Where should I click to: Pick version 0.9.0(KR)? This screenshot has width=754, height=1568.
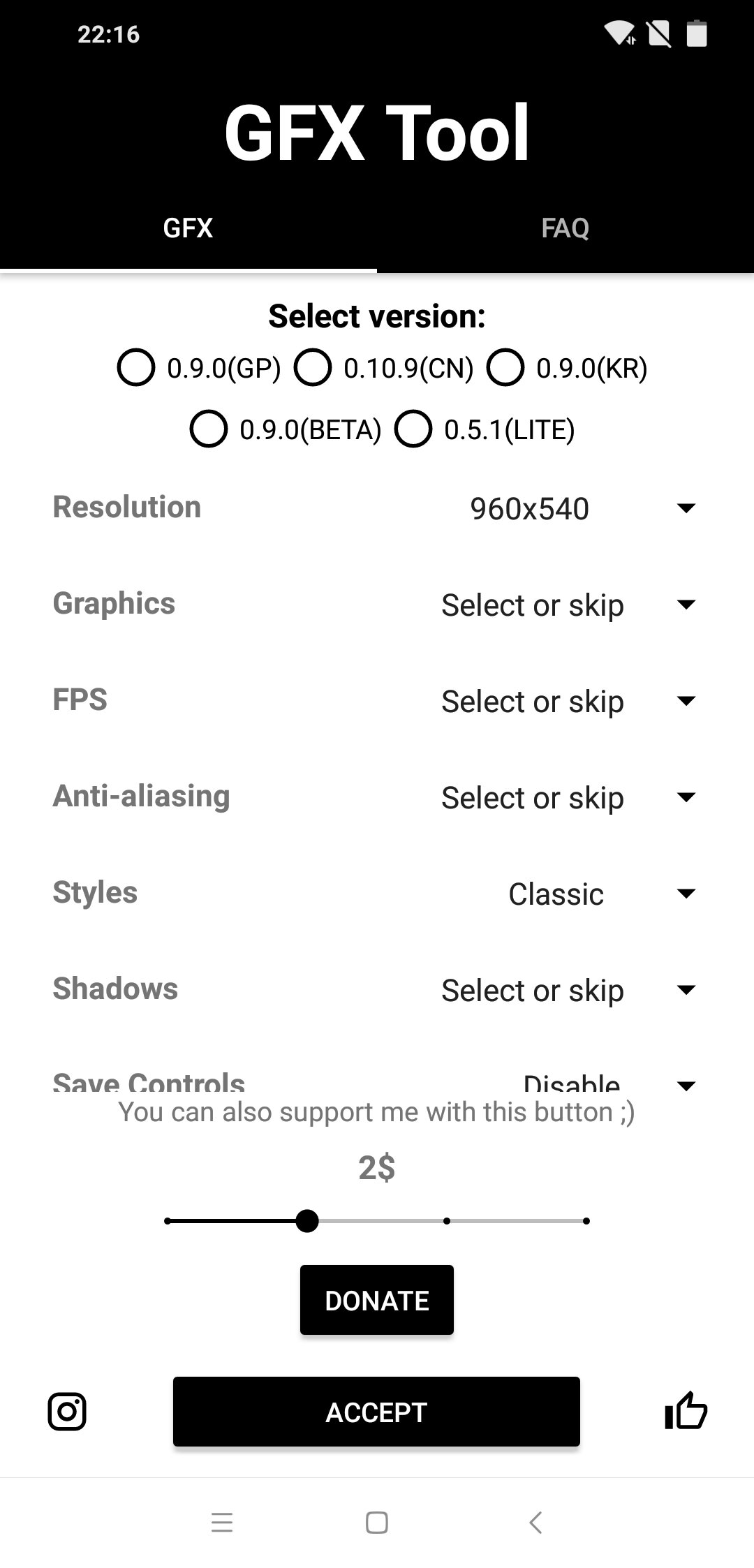click(x=505, y=368)
